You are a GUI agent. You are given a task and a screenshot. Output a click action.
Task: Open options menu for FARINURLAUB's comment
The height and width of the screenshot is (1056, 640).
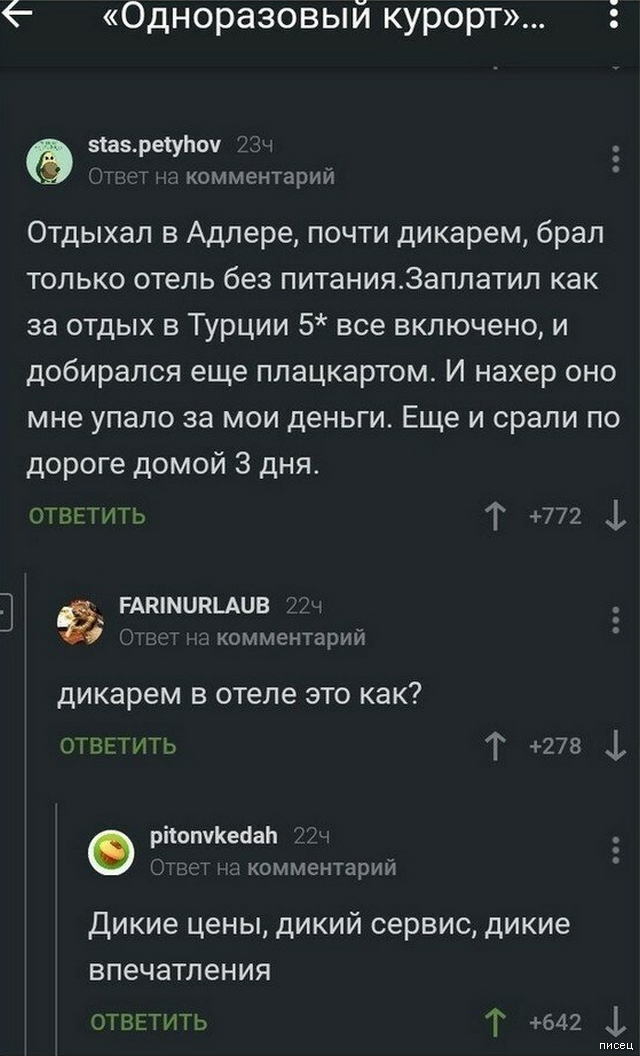tap(615, 620)
